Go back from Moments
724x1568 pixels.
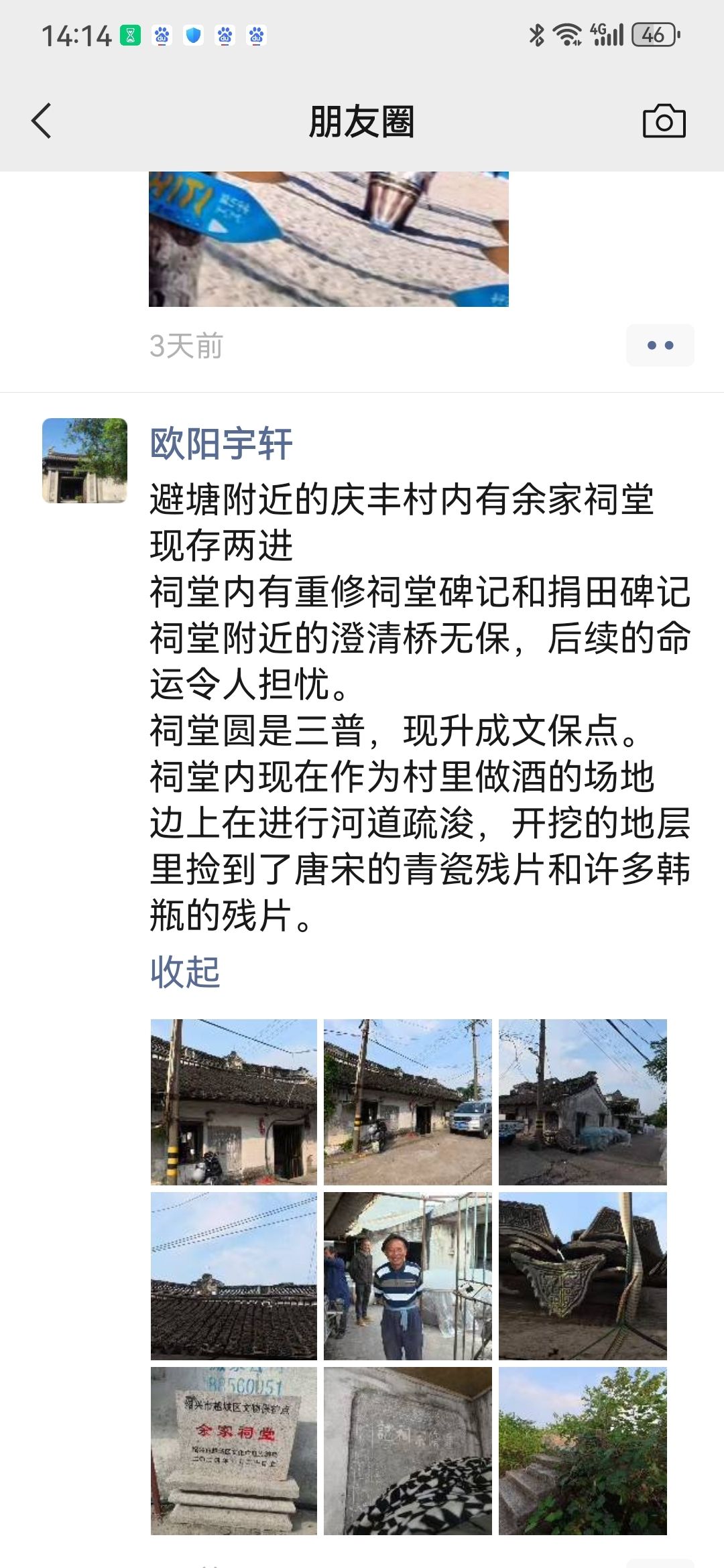42,121
